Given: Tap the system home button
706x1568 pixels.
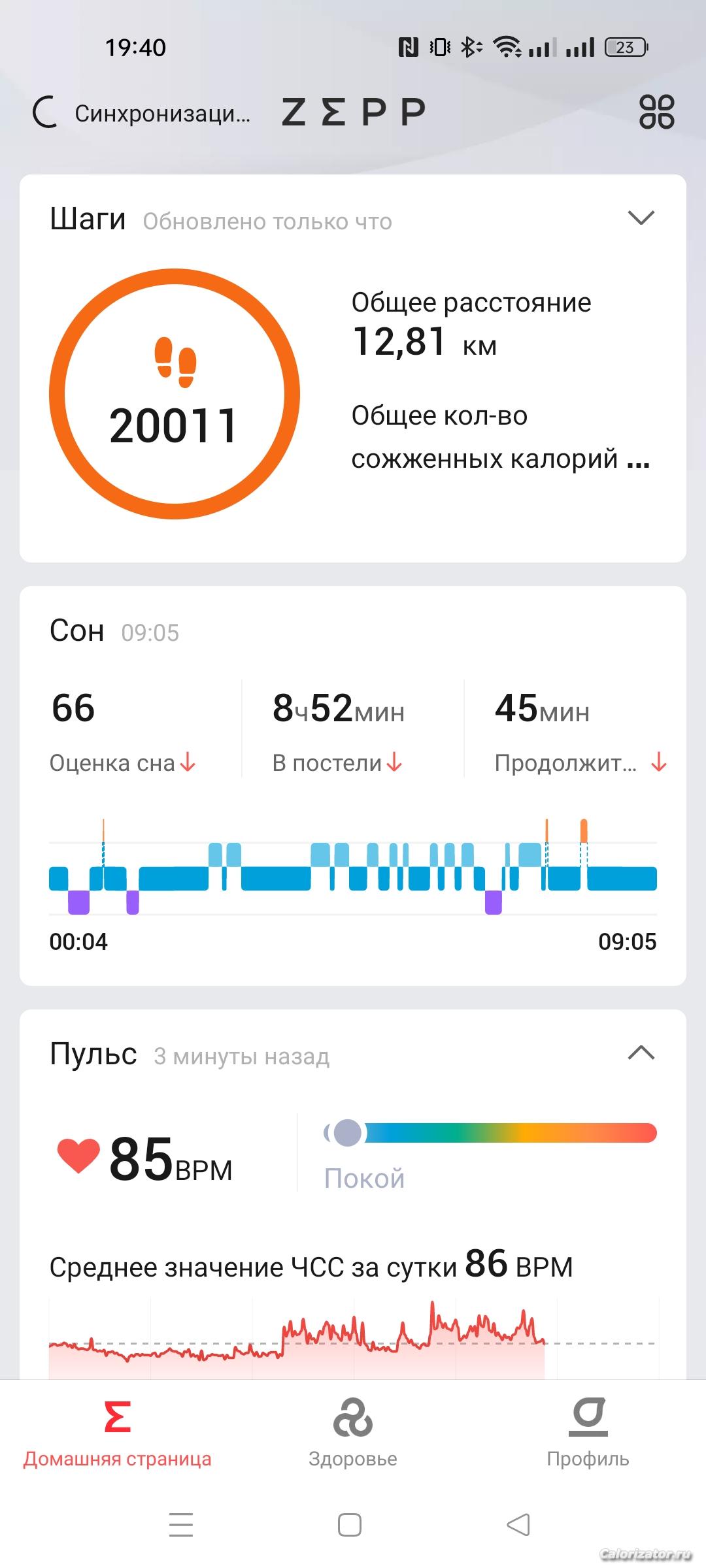Looking at the screenshot, I should [350, 1525].
